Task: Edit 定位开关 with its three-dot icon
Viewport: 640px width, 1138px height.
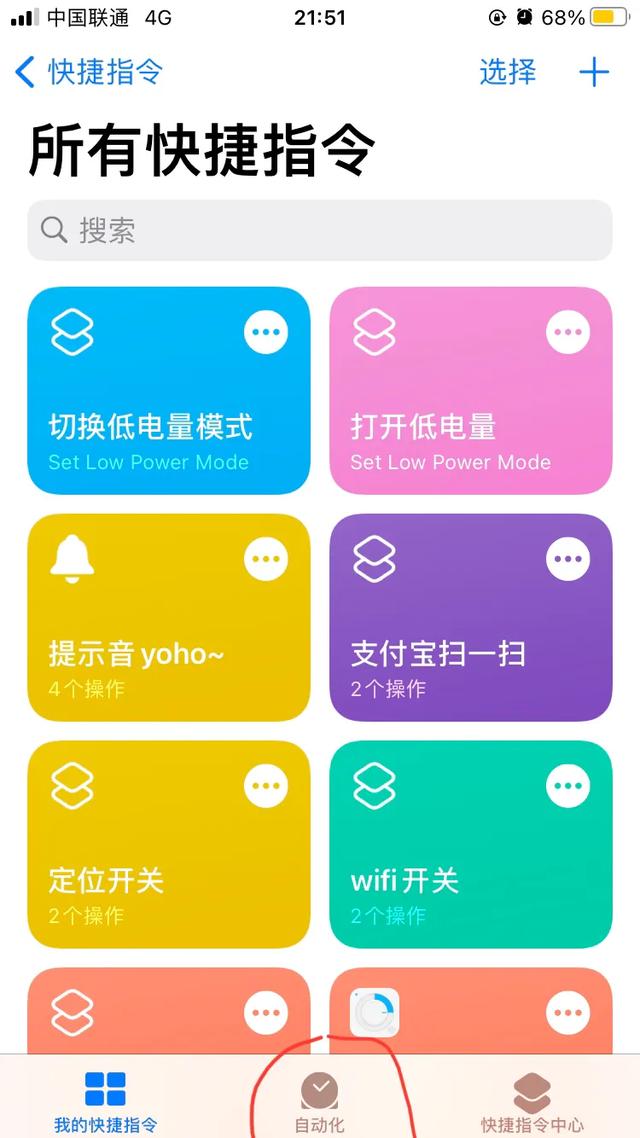Action: click(x=265, y=786)
